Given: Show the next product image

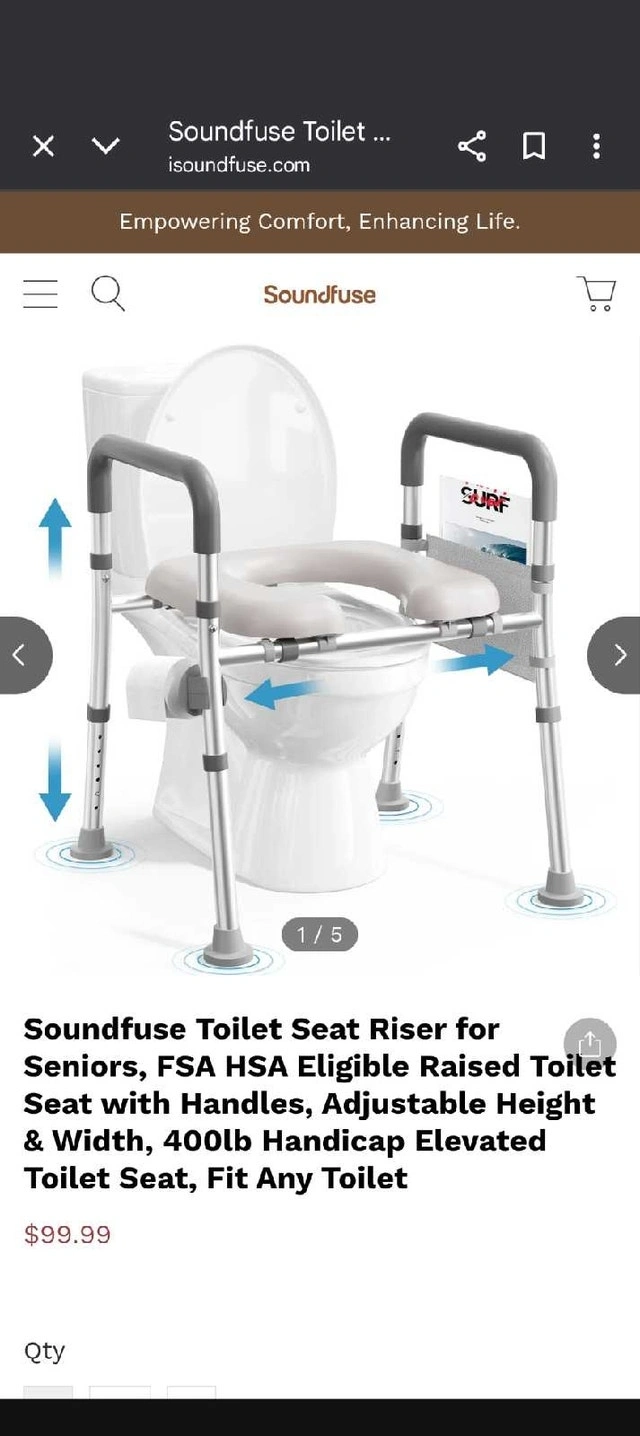Looking at the screenshot, I should coord(615,655).
